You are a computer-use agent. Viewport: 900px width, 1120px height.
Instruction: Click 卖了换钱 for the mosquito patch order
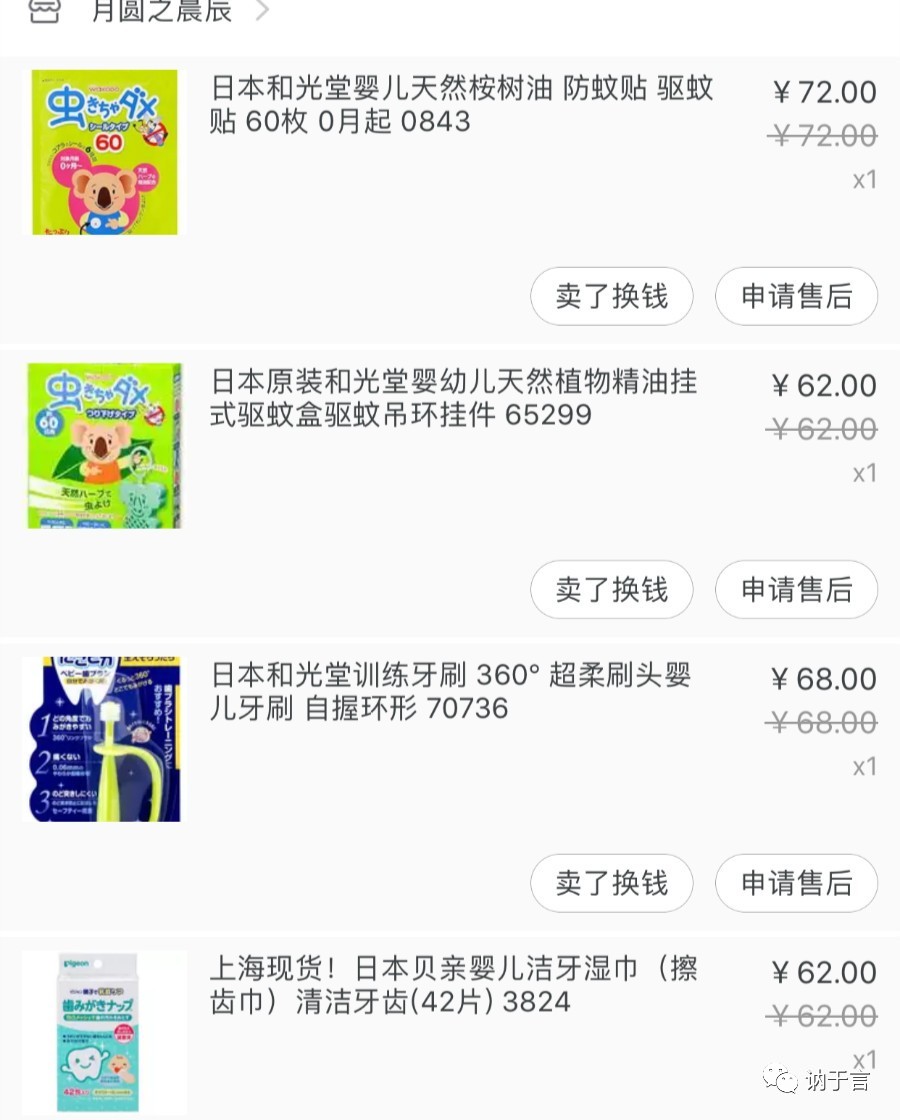pyautogui.click(x=611, y=296)
